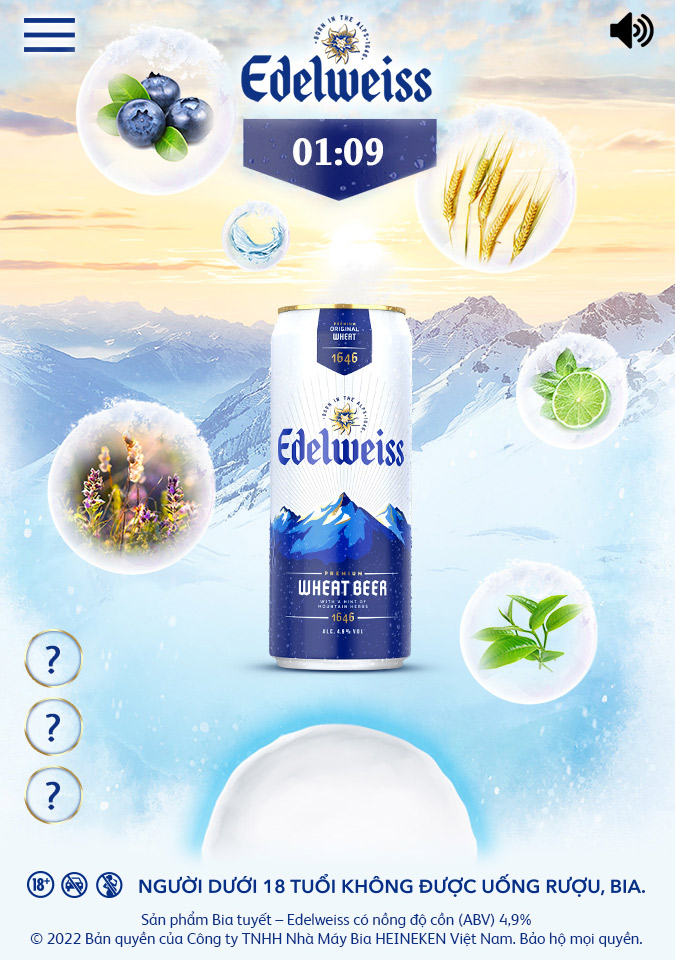Tap the water splash bubble
The width and height of the screenshot is (675, 960).
(x=256, y=236)
